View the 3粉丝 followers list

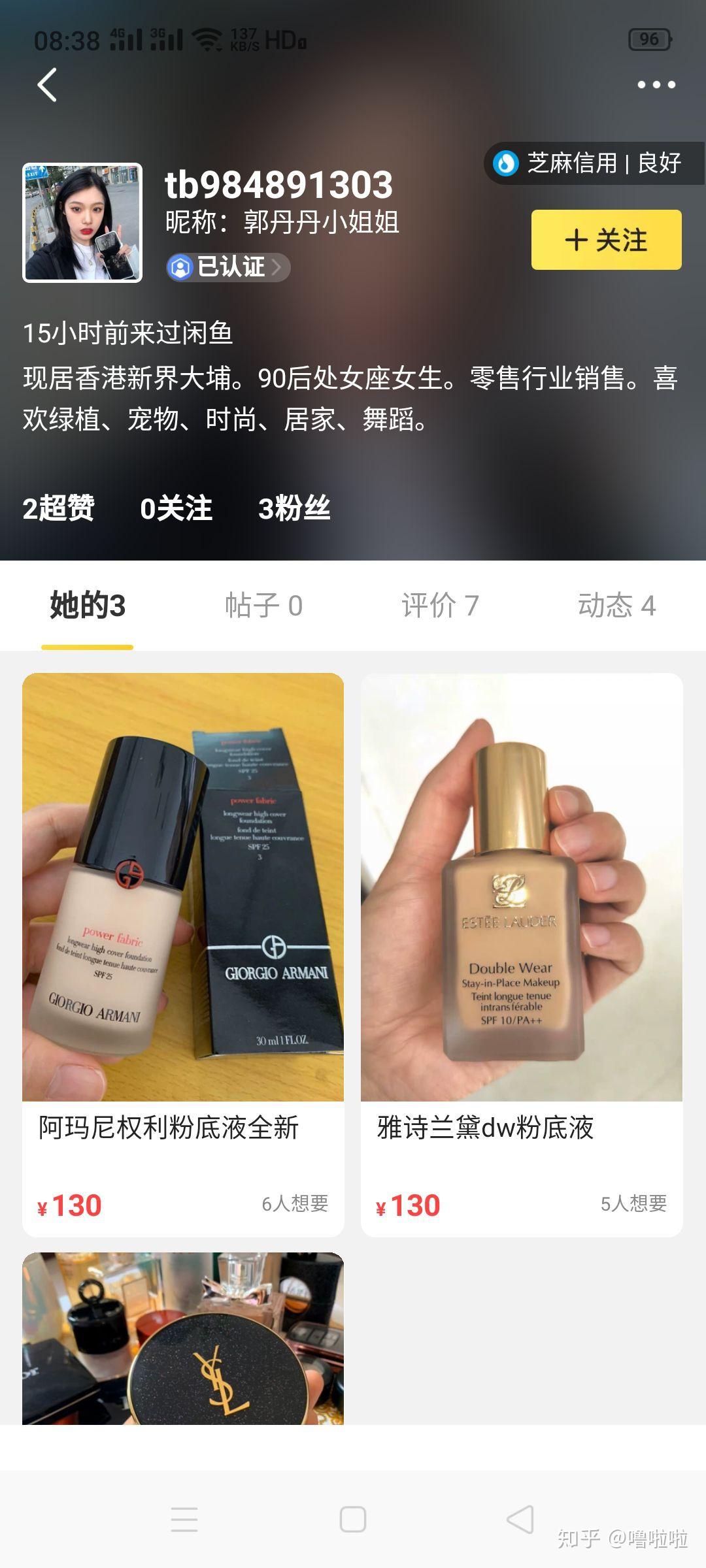coord(294,508)
